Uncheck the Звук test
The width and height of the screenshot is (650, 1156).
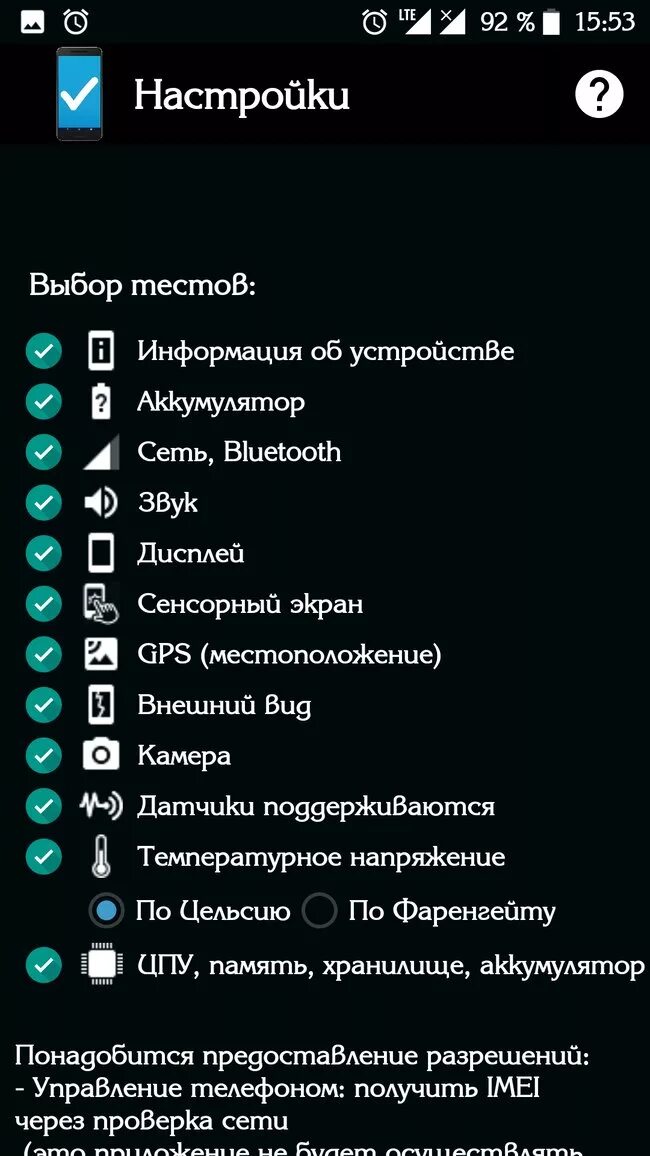[43, 503]
